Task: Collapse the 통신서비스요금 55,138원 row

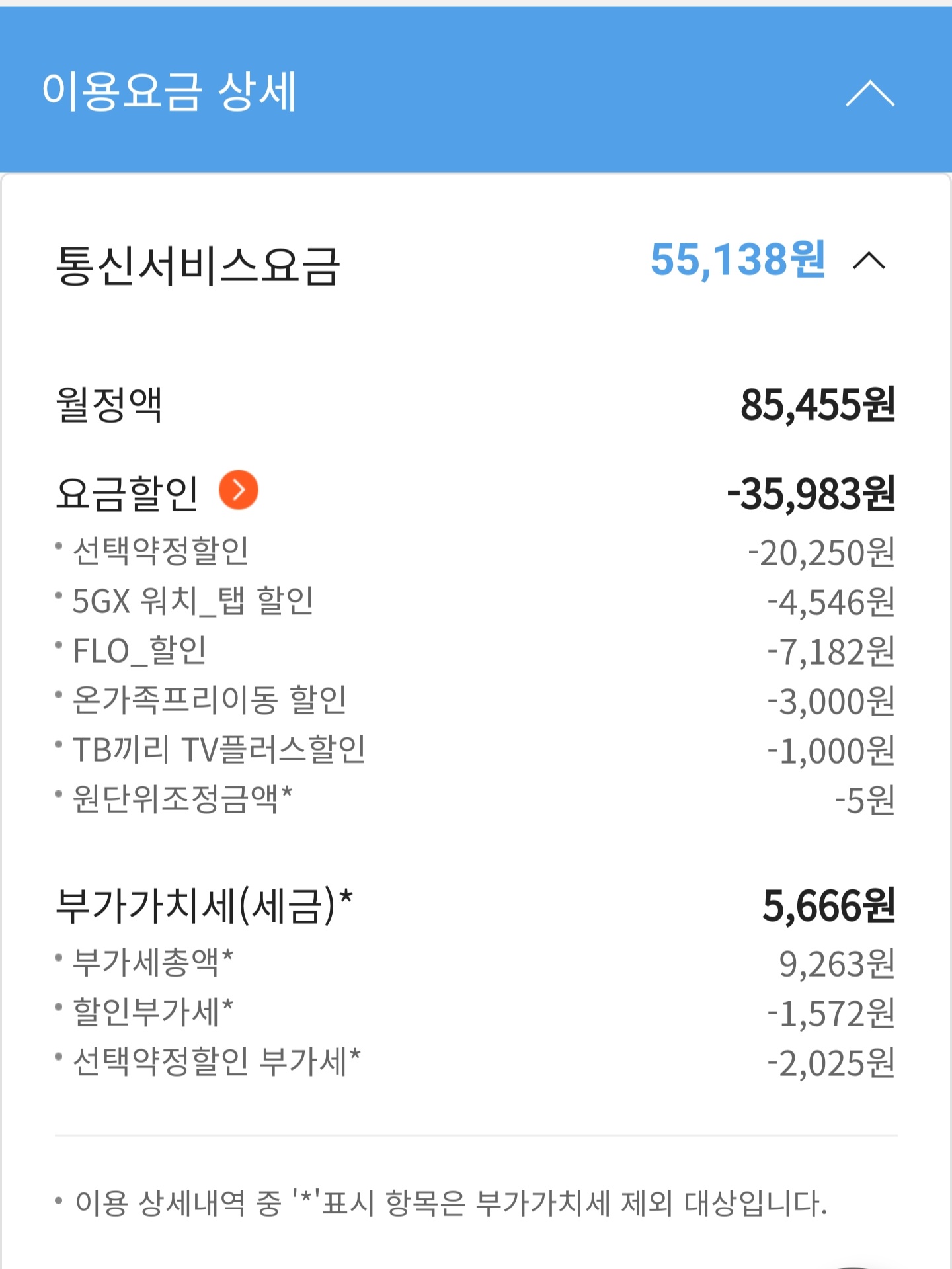Action: point(869,261)
